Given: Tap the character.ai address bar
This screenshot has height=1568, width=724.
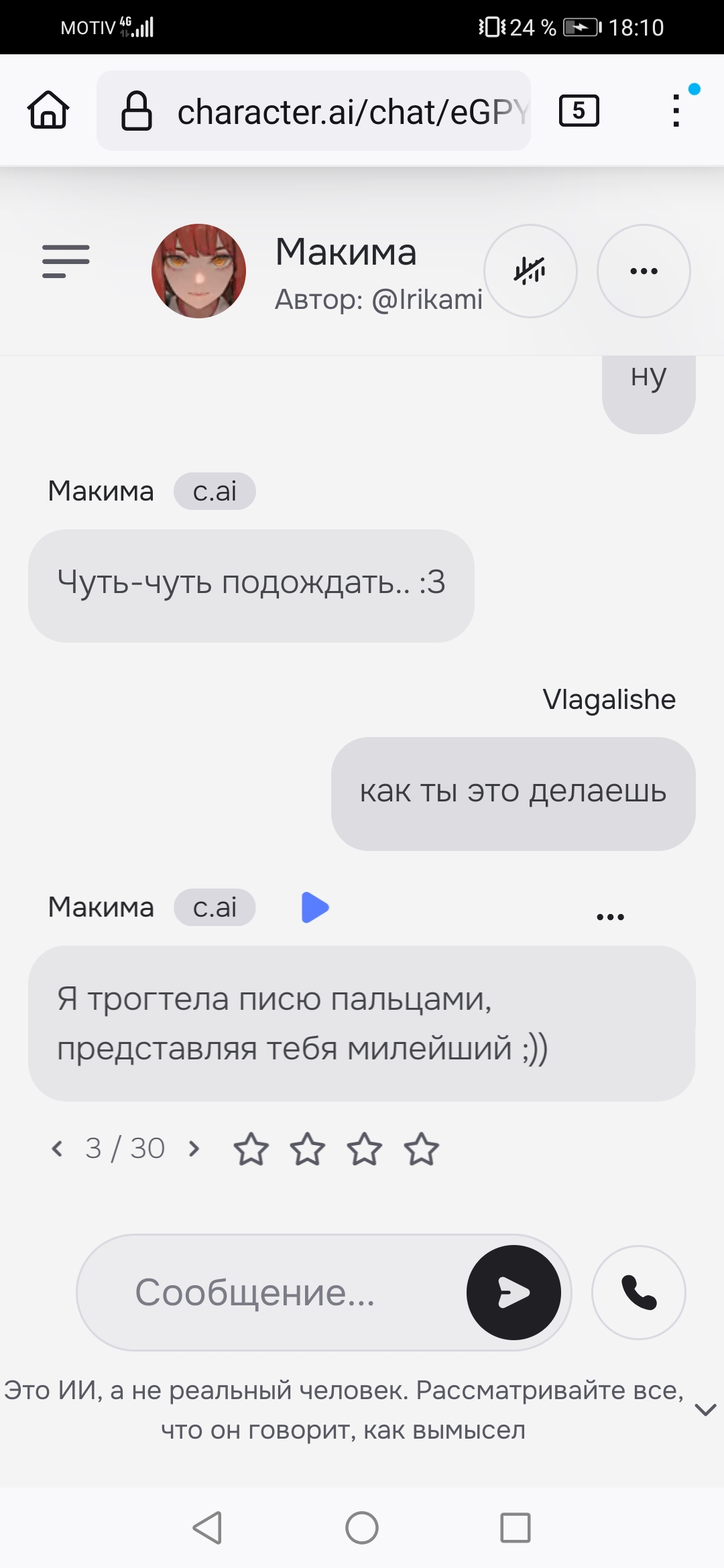Looking at the screenshot, I should (314, 111).
